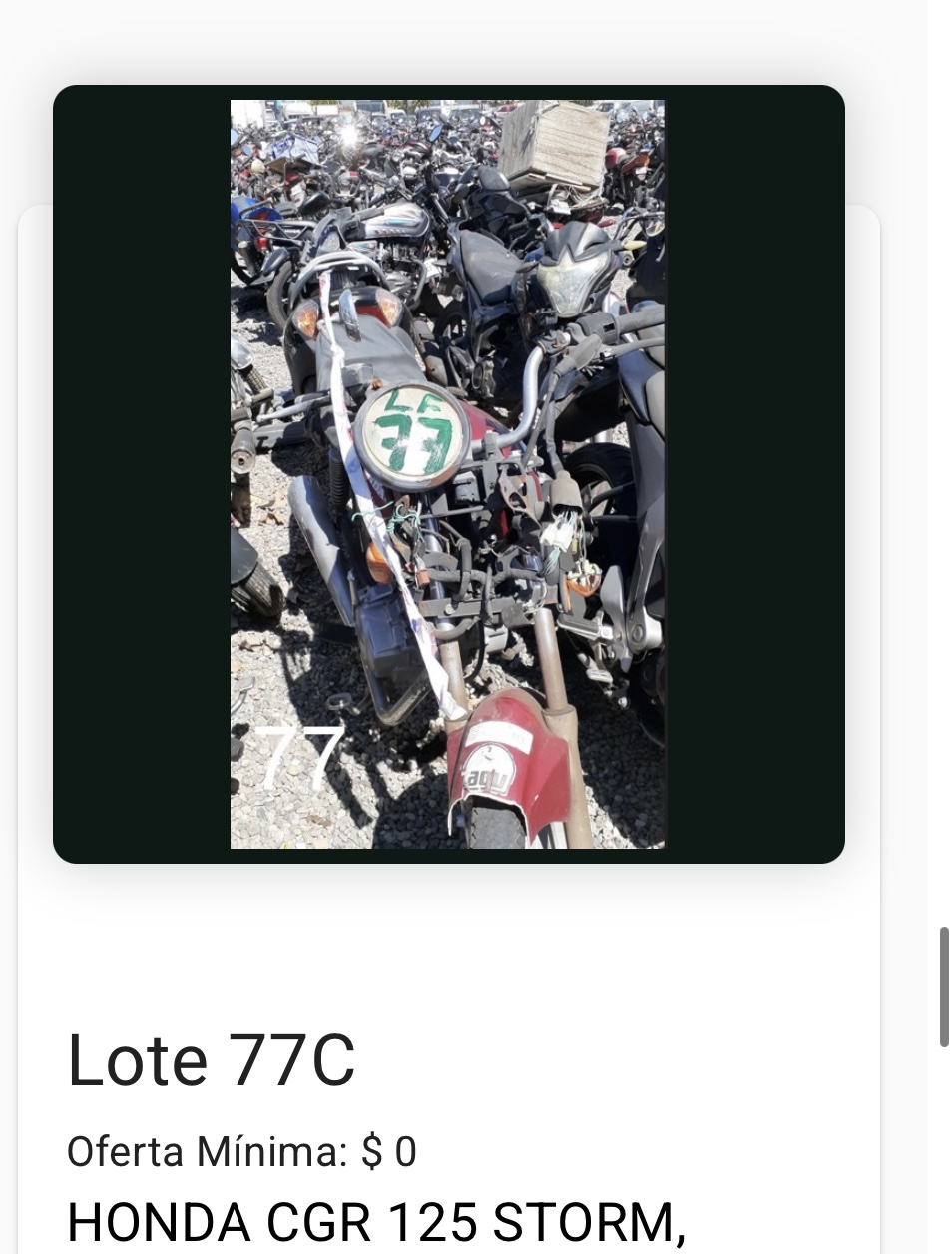The height and width of the screenshot is (1254, 952).
Task: Open the Lote 77C motorcycle photo
Action: (448, 474)
